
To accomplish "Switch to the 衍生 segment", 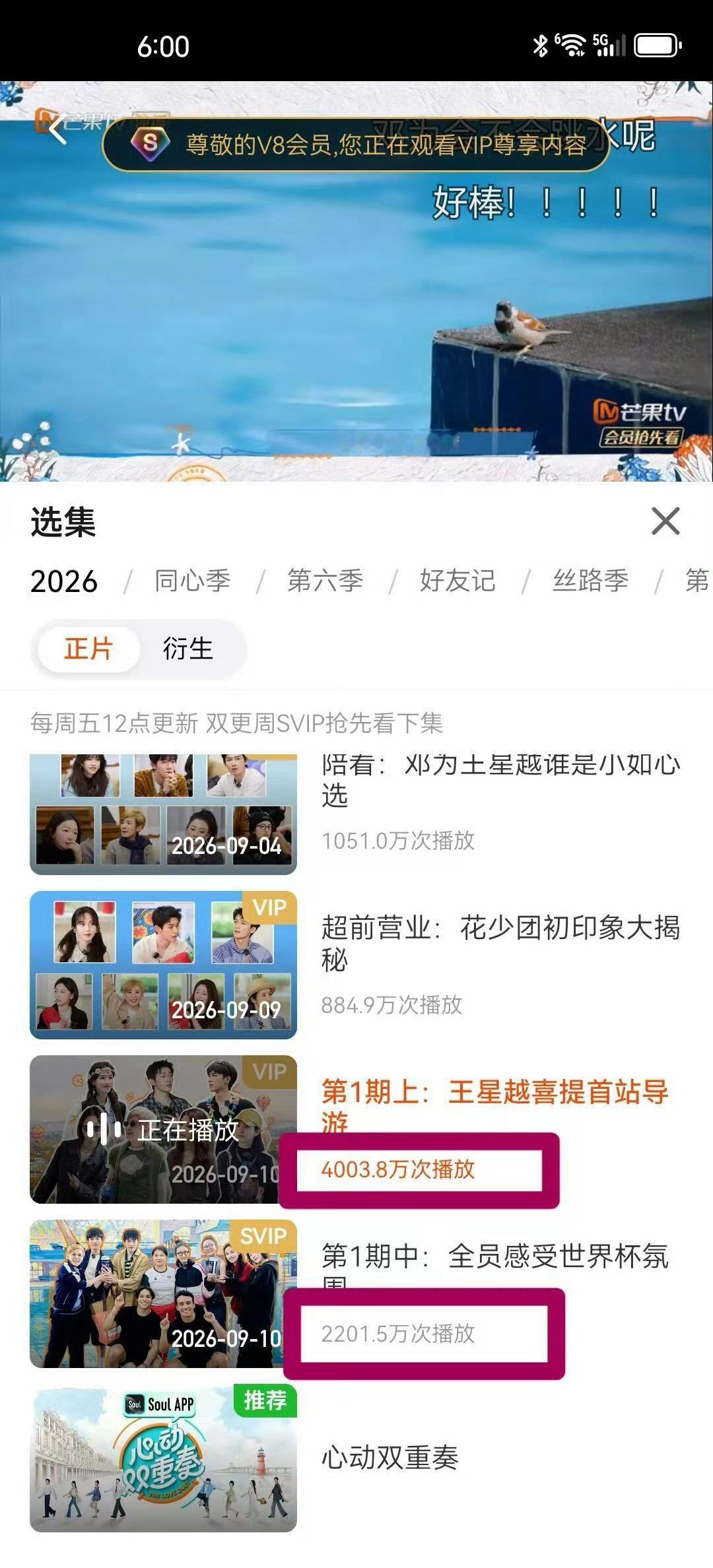I will (188, 649).
